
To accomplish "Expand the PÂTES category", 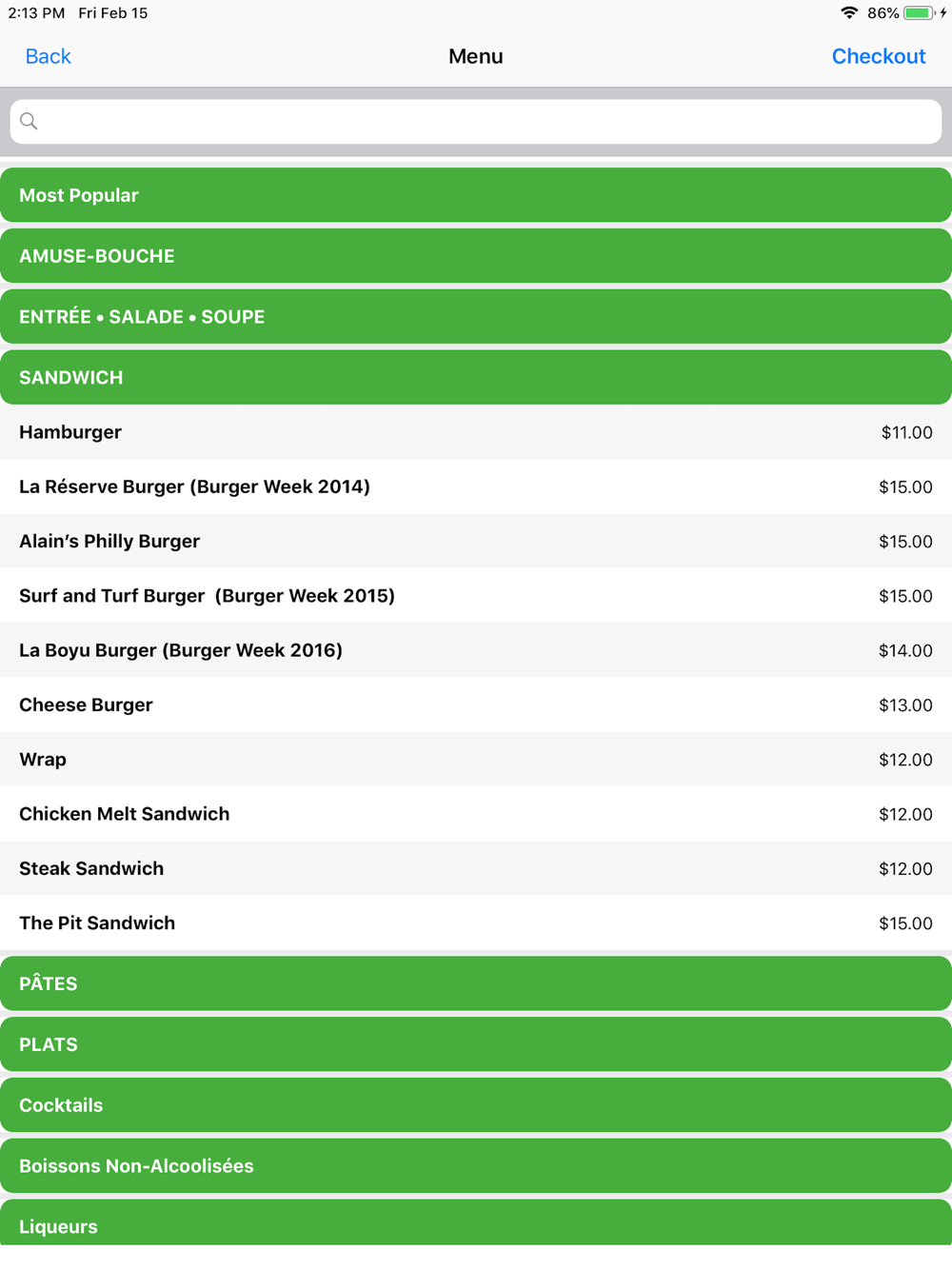I will [x=476, y=983].
